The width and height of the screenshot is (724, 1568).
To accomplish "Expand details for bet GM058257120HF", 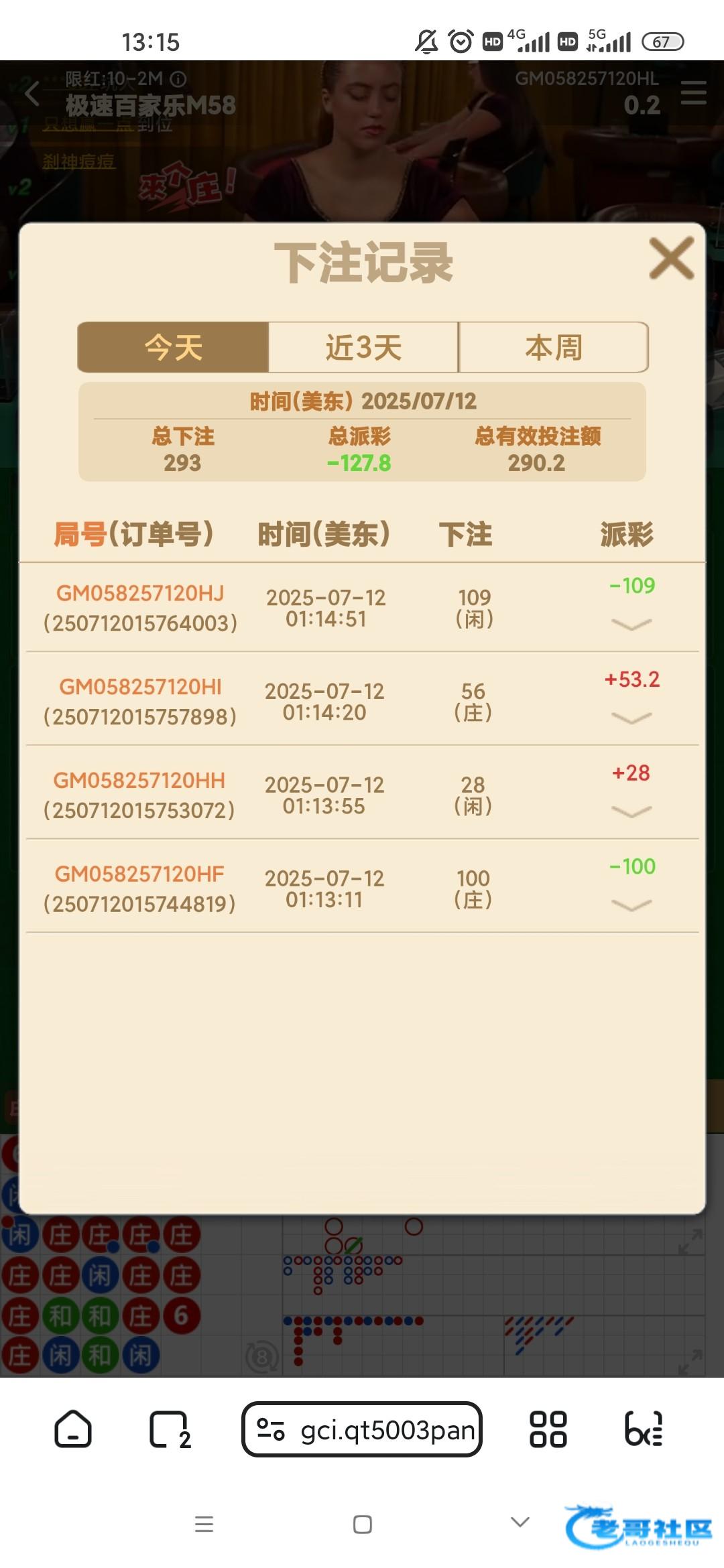I will 631,906.
